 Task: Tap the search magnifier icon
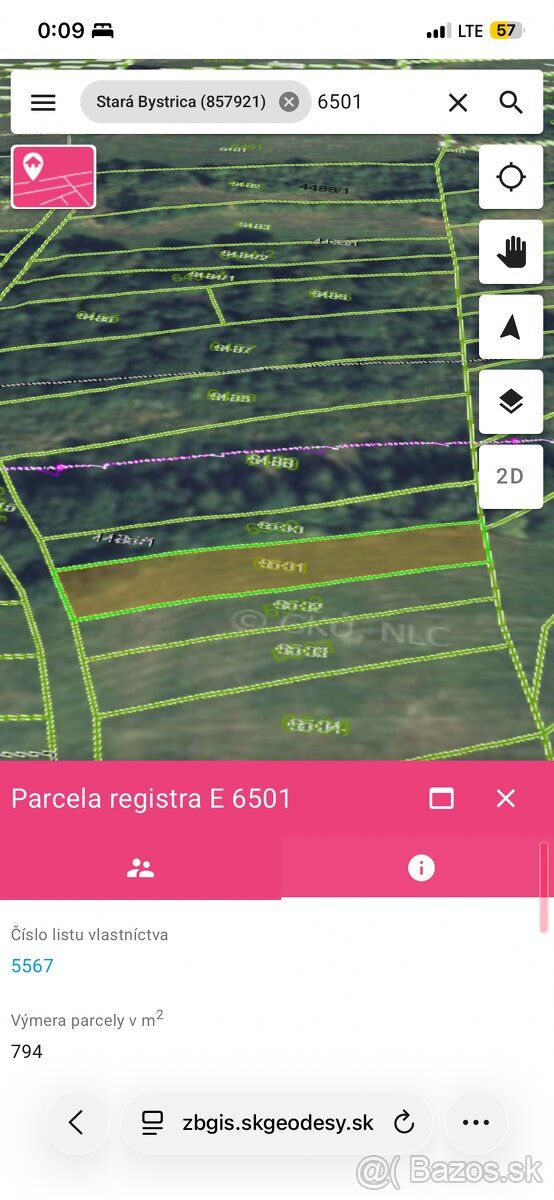(x=511, y=102)
